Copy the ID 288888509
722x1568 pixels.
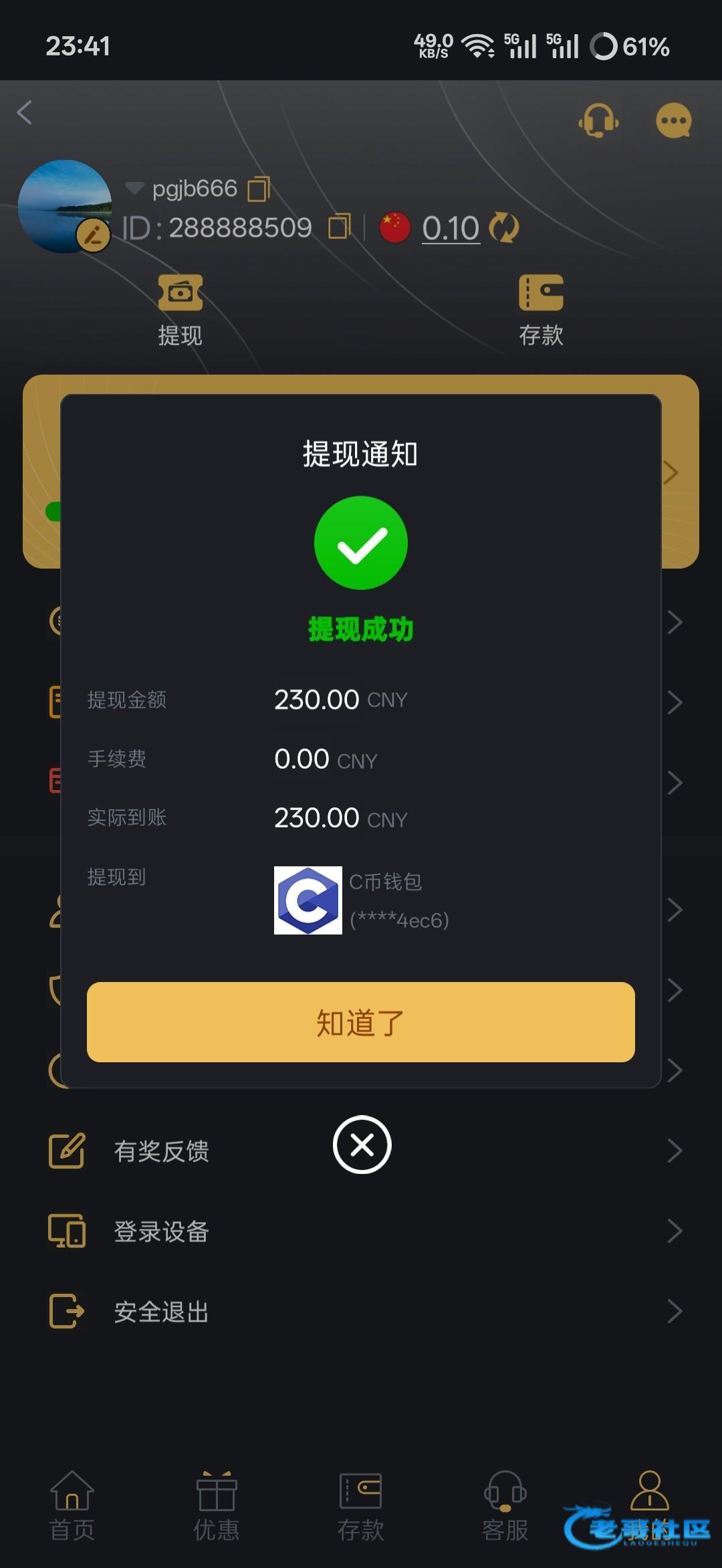(339, 227)
